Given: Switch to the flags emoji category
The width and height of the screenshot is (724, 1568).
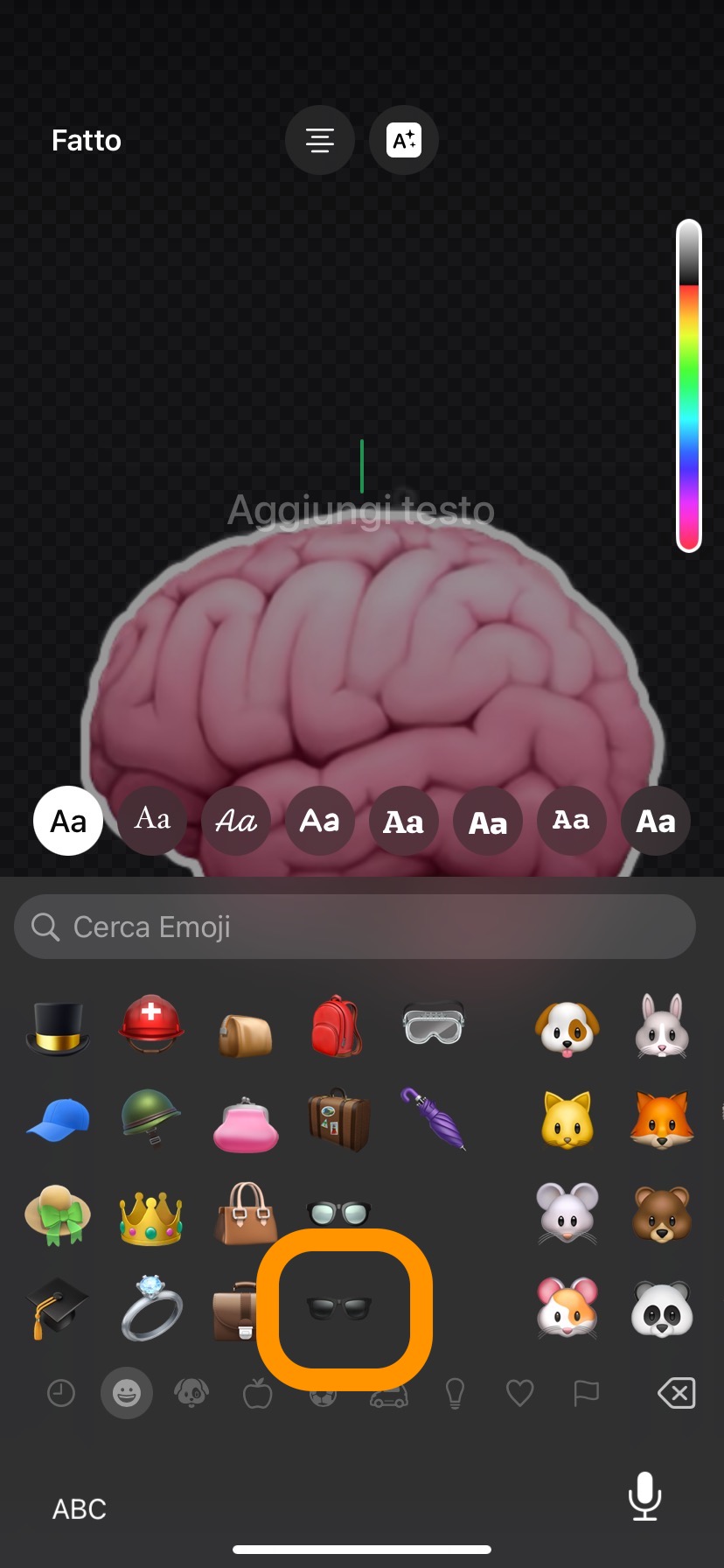Looking at the screenshot, I should 586,1393.
